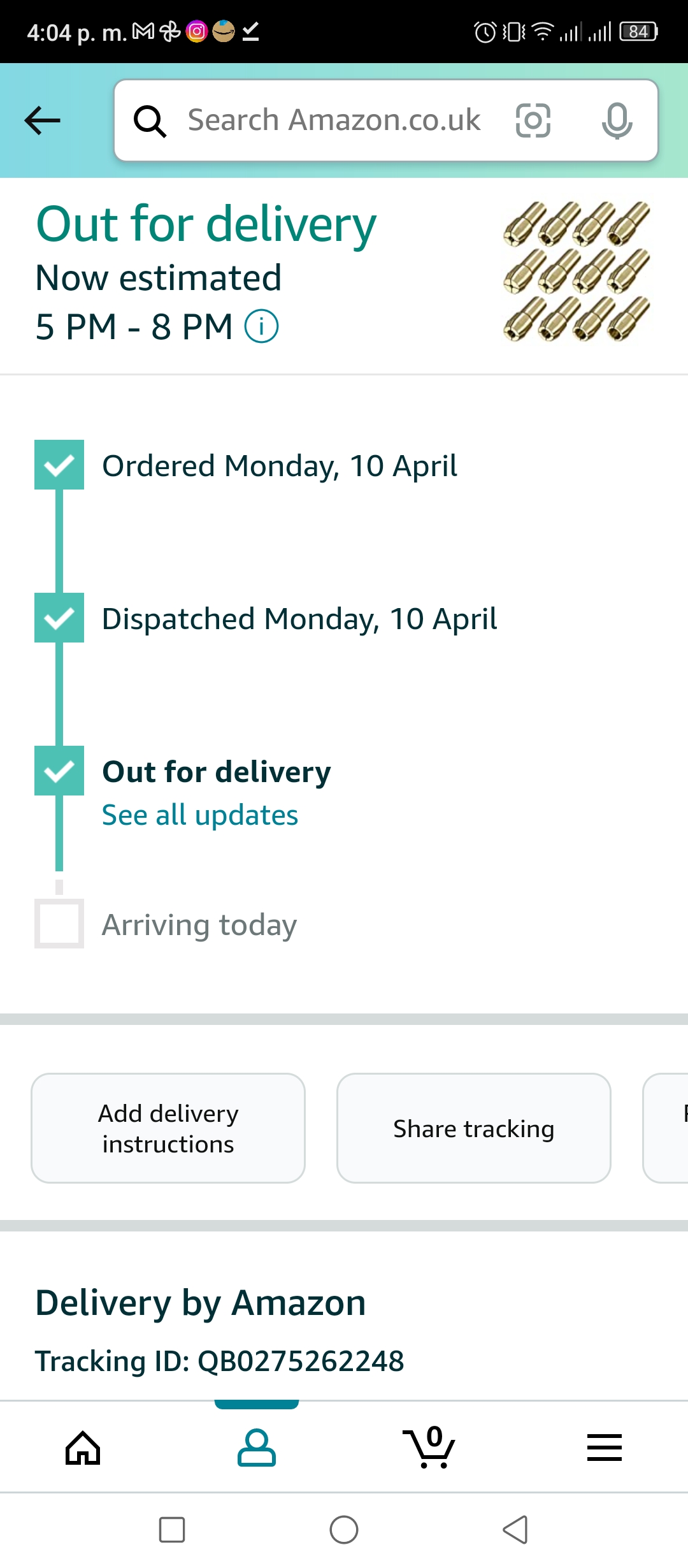Open the hamburger menu tab
The width and height of the screenshot is (688, 1568).
(x=604, y=1448)
